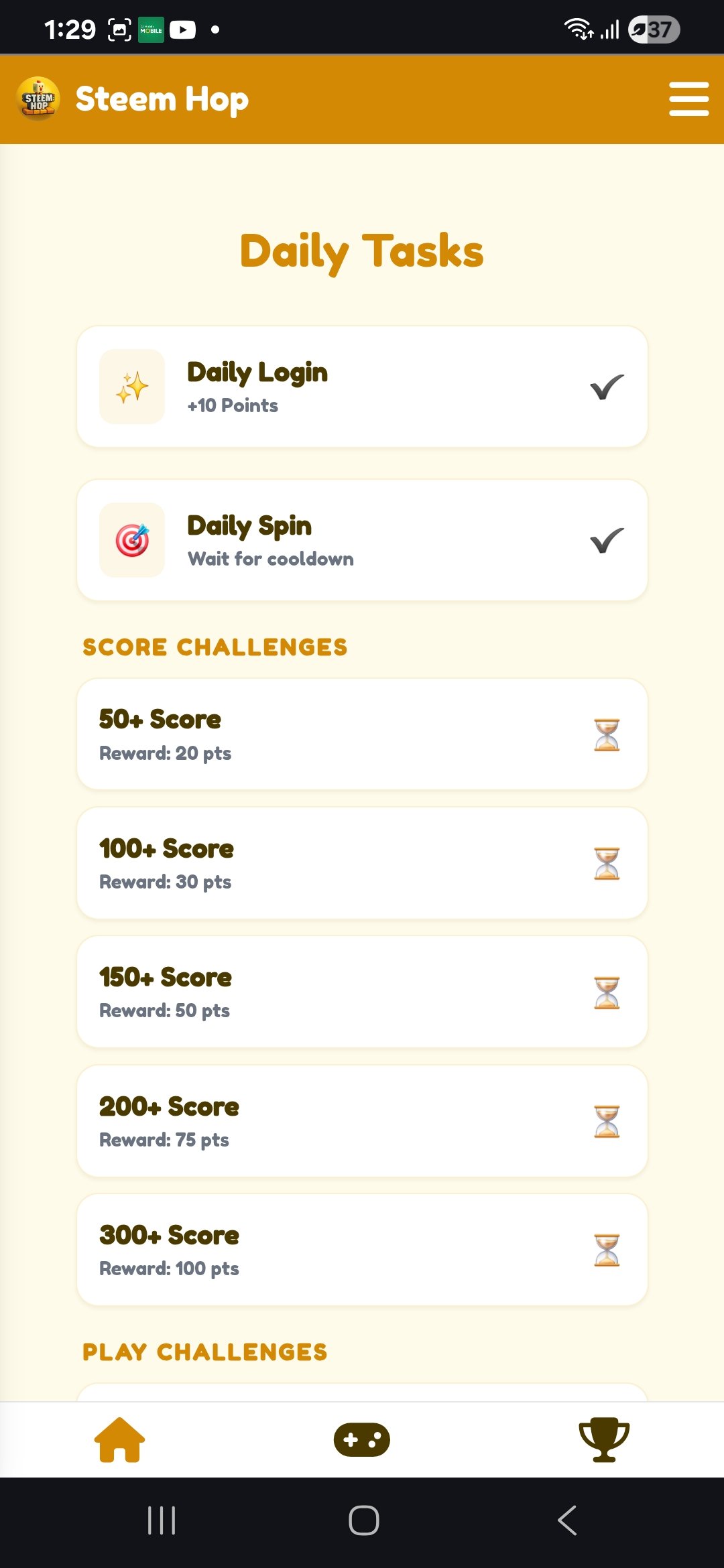724x1568 pixels.
Task: Tap the Steem Hop logo
Action: [x=38, y=99]
